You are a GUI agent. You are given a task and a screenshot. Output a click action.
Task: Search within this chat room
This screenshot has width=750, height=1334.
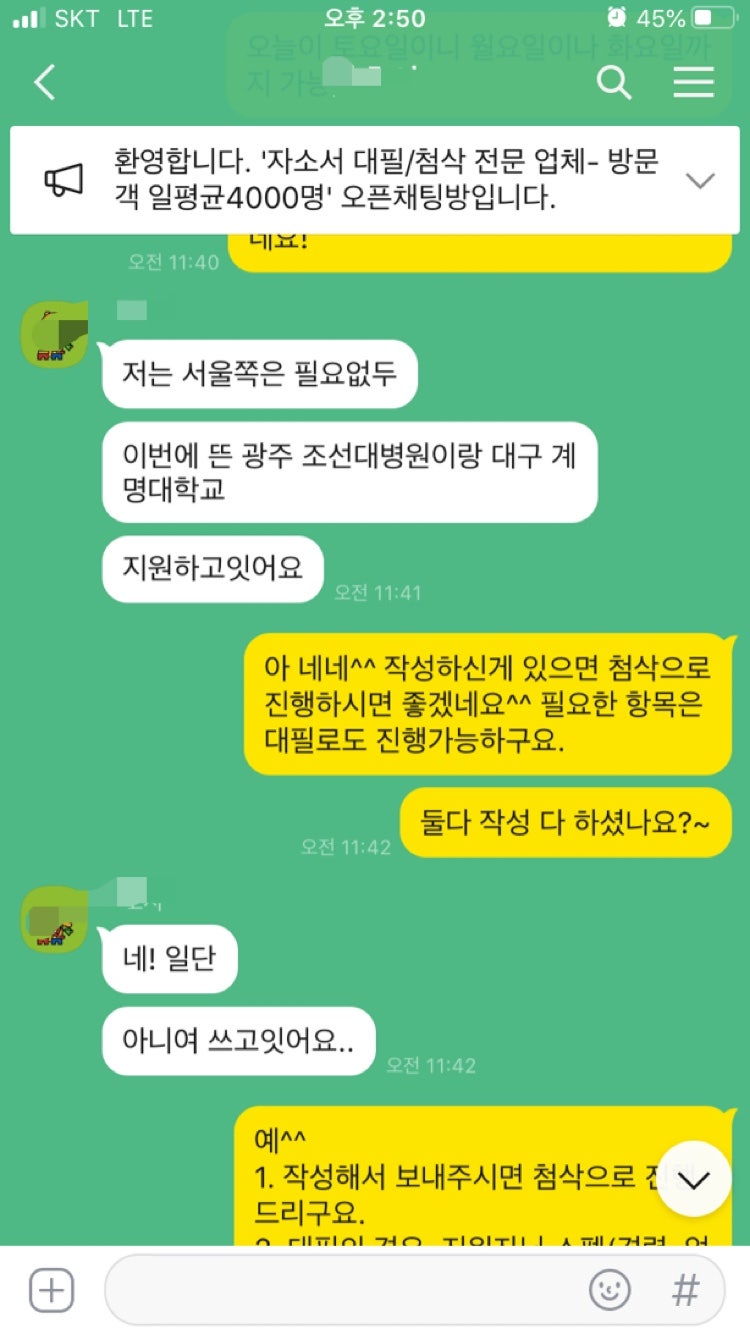click(614, 82)
